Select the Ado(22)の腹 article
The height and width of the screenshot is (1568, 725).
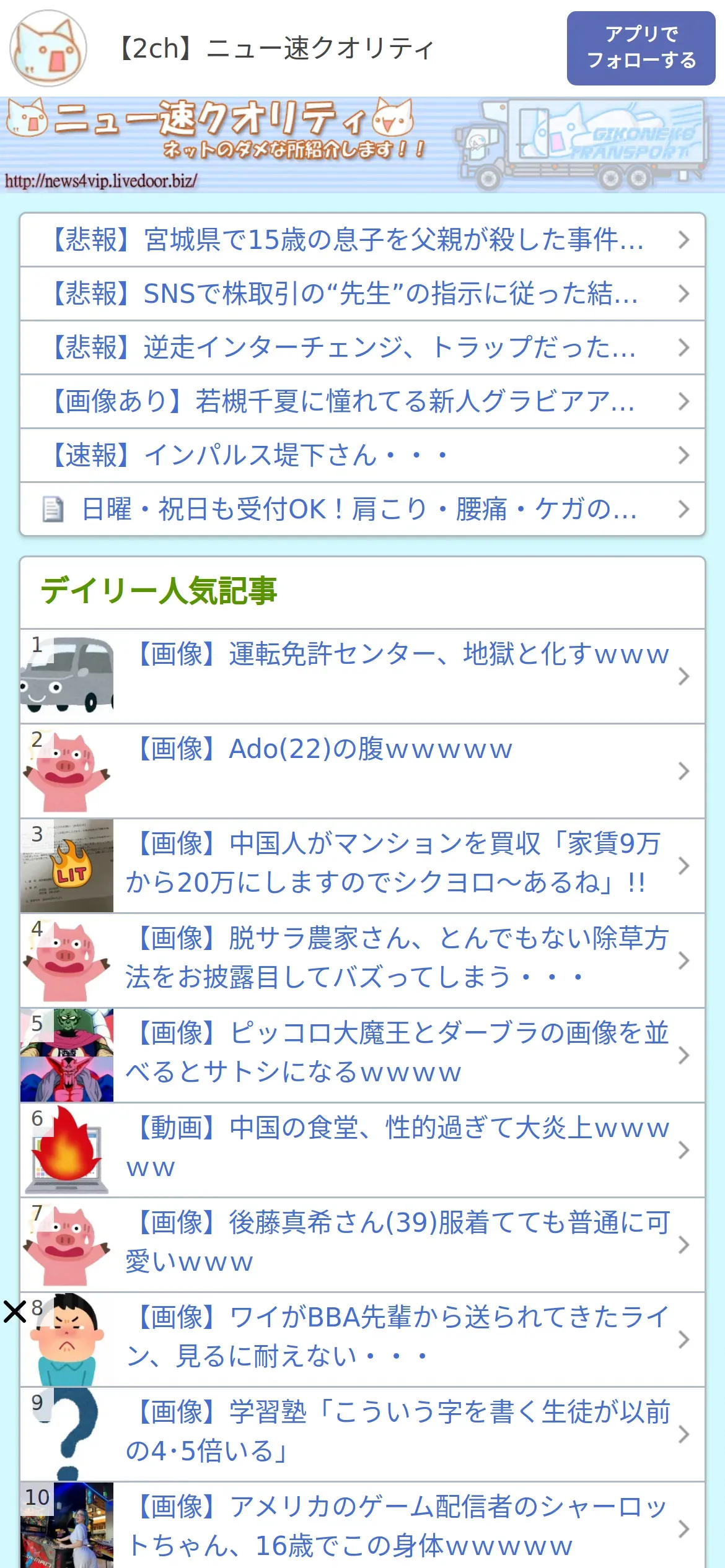tap(397, 771)
